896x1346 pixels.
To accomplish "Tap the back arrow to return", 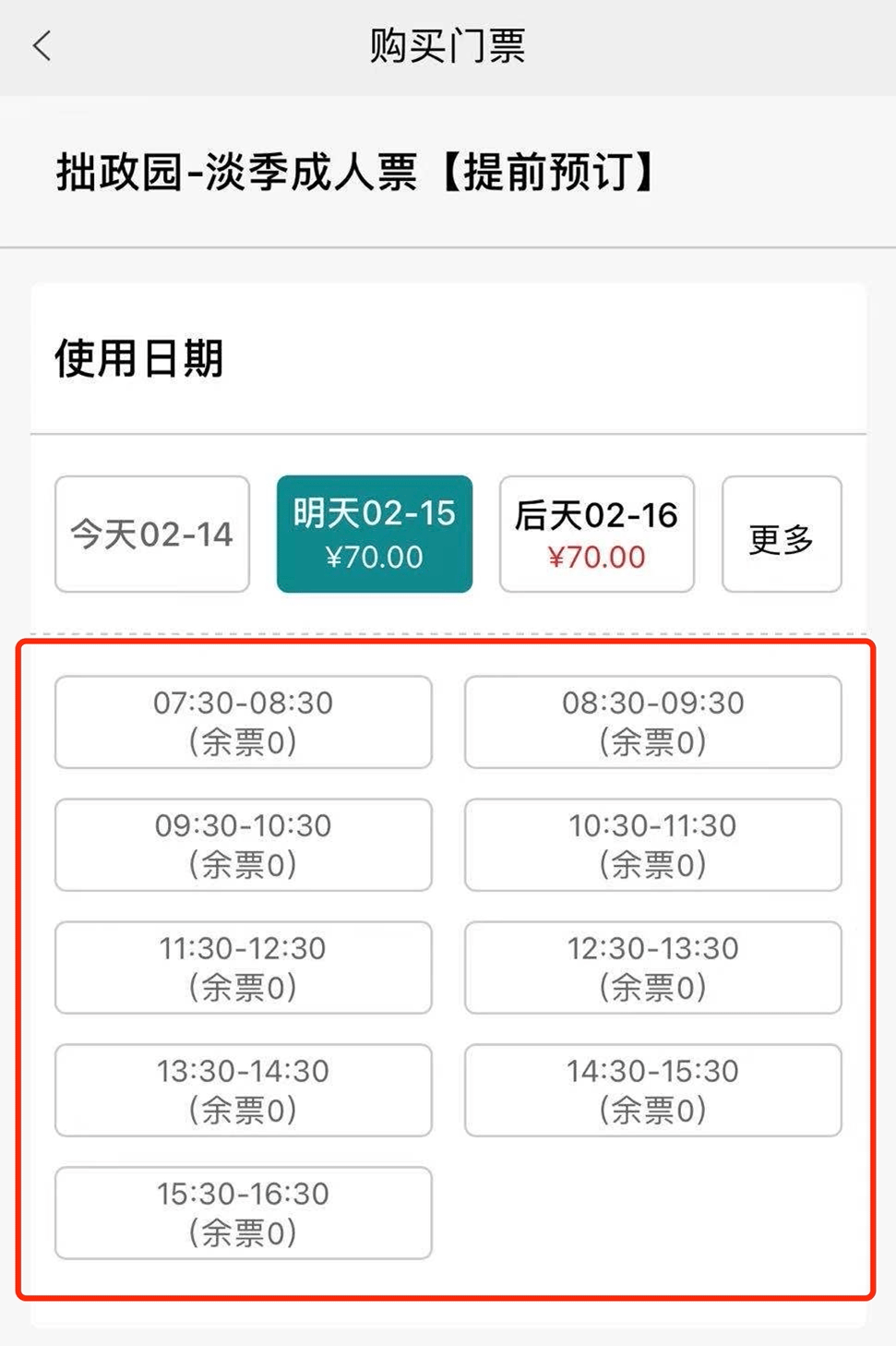I will pyautogui.click(x=41, y=44).
